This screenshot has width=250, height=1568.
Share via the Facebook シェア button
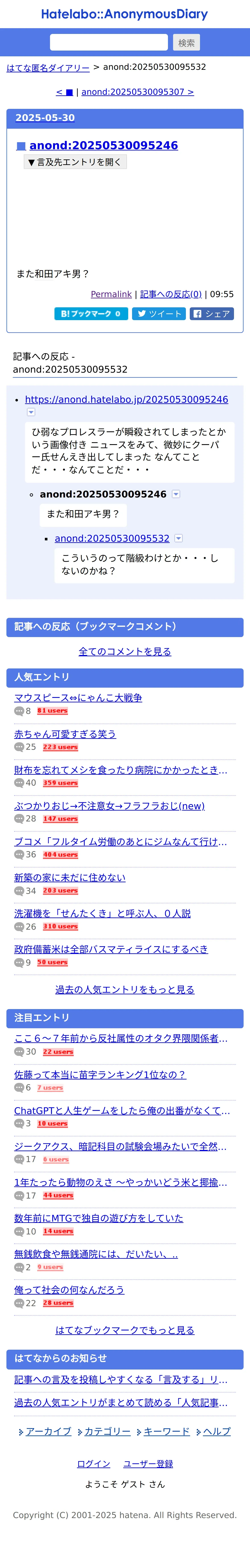pyautogui.click(x=212, y=314)
